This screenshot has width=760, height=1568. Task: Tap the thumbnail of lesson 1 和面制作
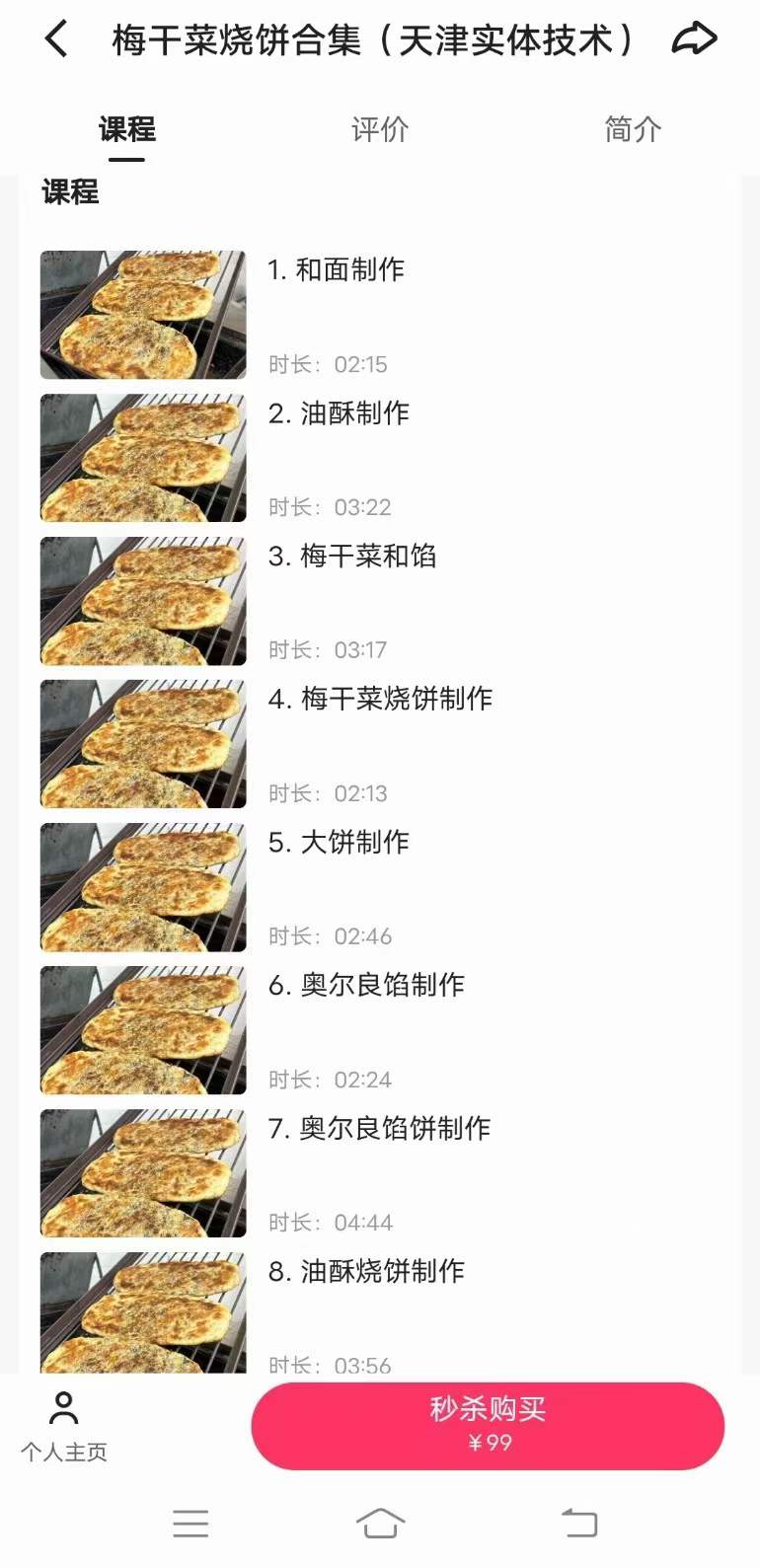[x=142, y=315]
